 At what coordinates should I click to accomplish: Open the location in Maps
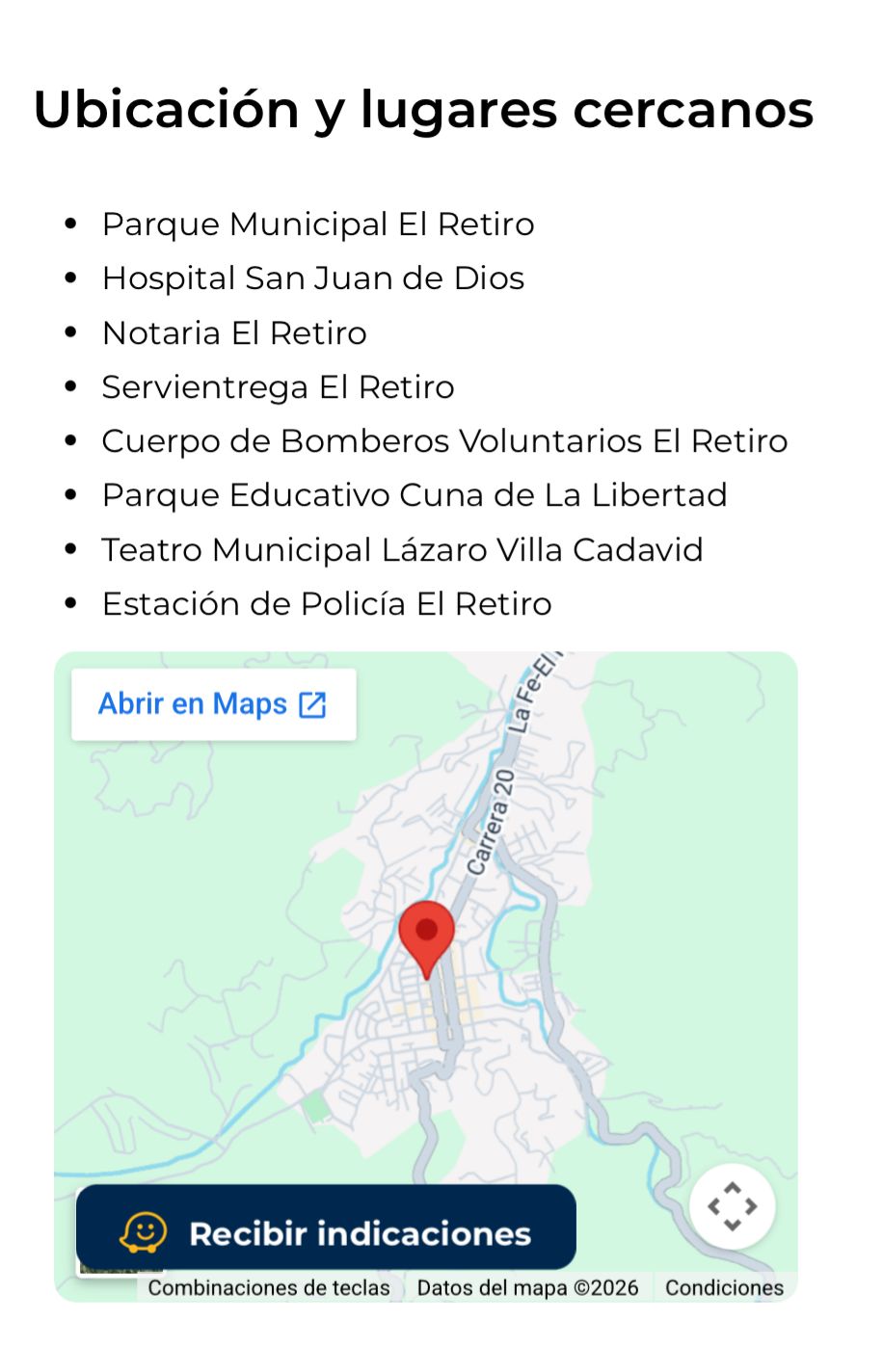tap(213, 704)
